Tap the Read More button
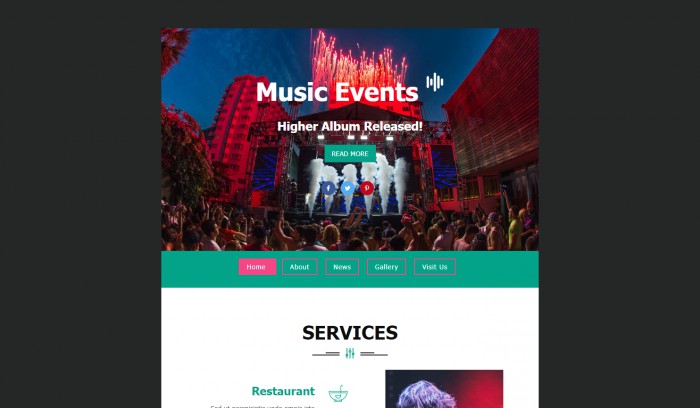The image size is (700, 408). click(x=349, y=154)
